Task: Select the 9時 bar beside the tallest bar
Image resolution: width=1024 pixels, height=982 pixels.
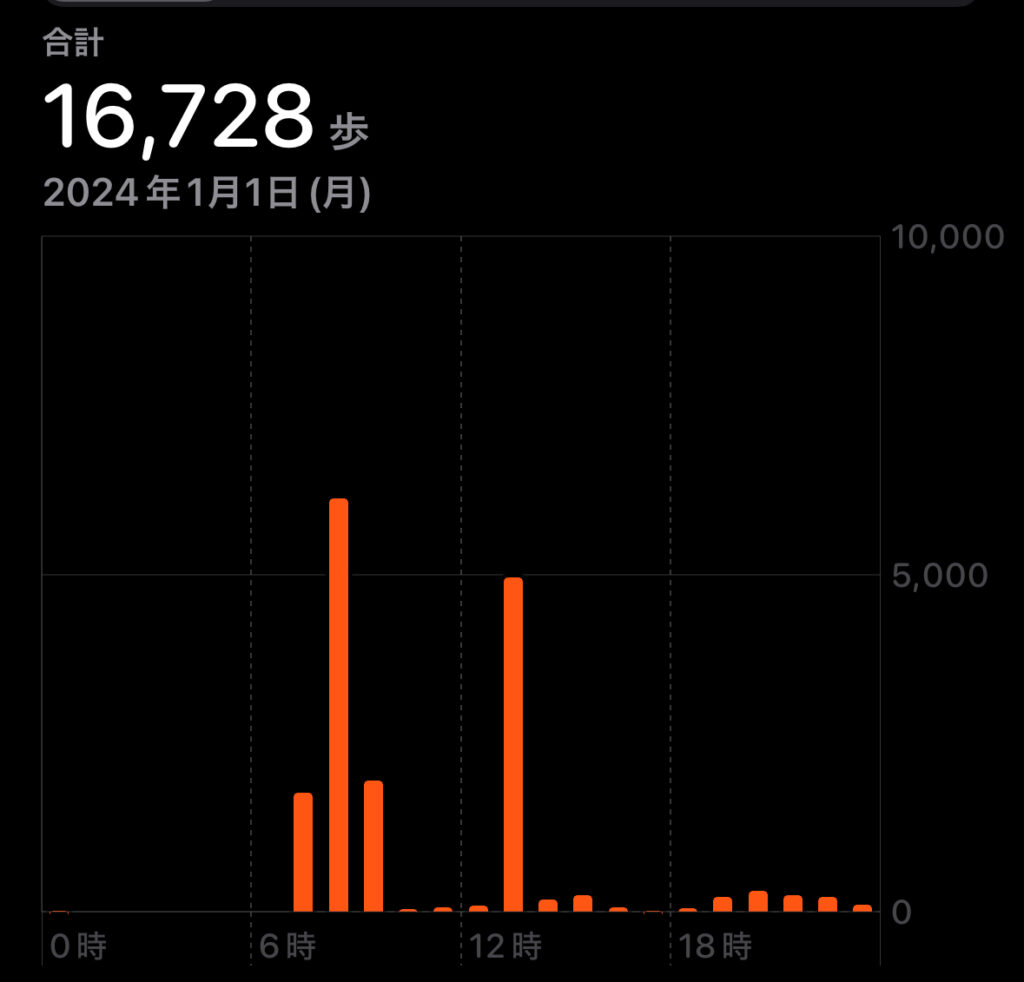Action: [x=373, y=846]
